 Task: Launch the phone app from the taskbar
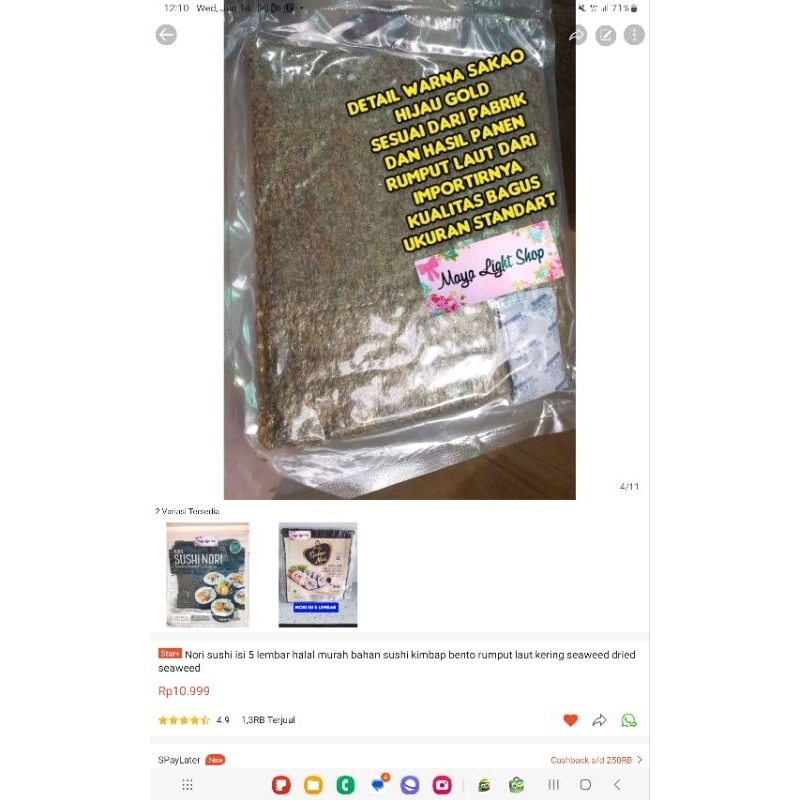(345, 785)
